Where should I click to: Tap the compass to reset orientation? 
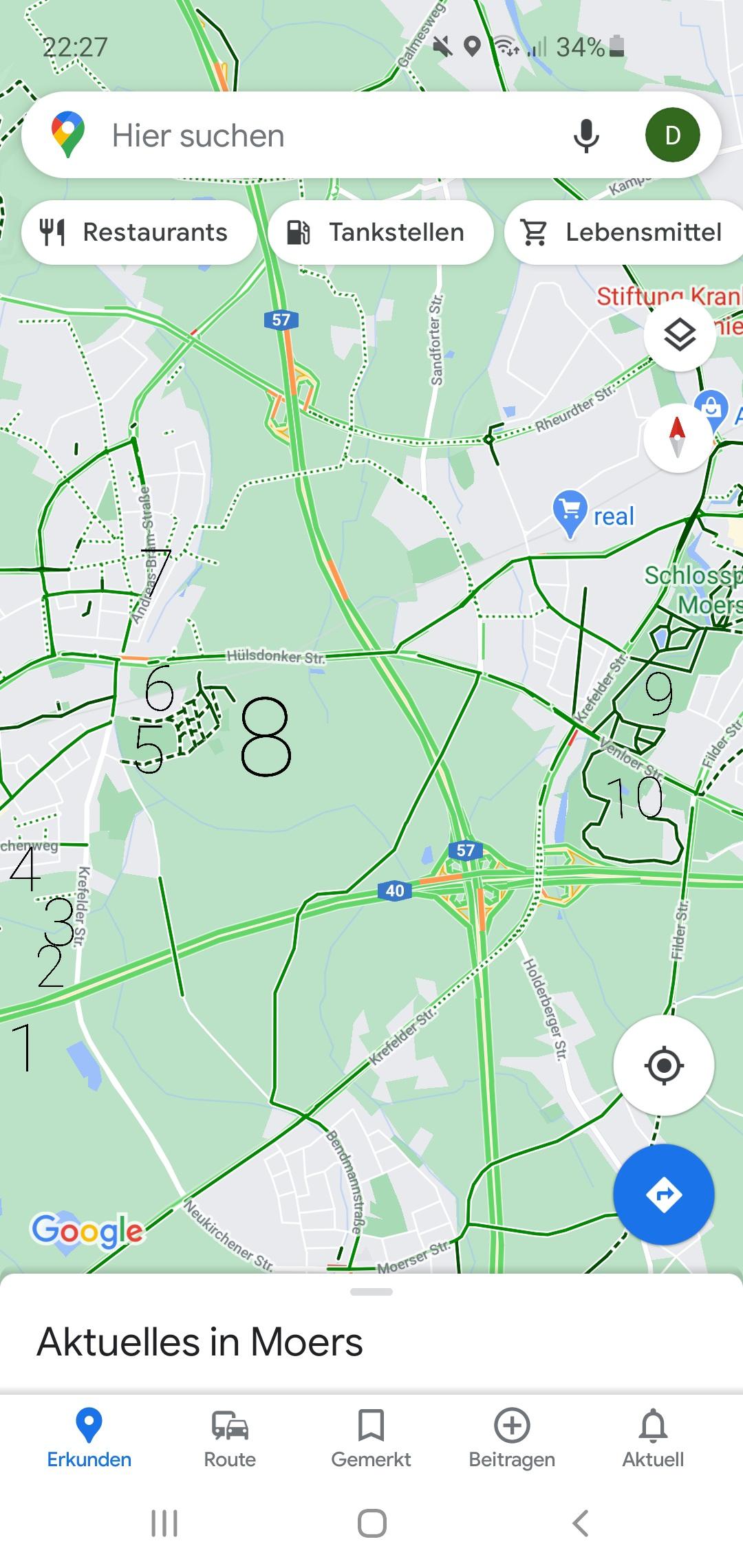pyautogui.click(x=678, y=437)
